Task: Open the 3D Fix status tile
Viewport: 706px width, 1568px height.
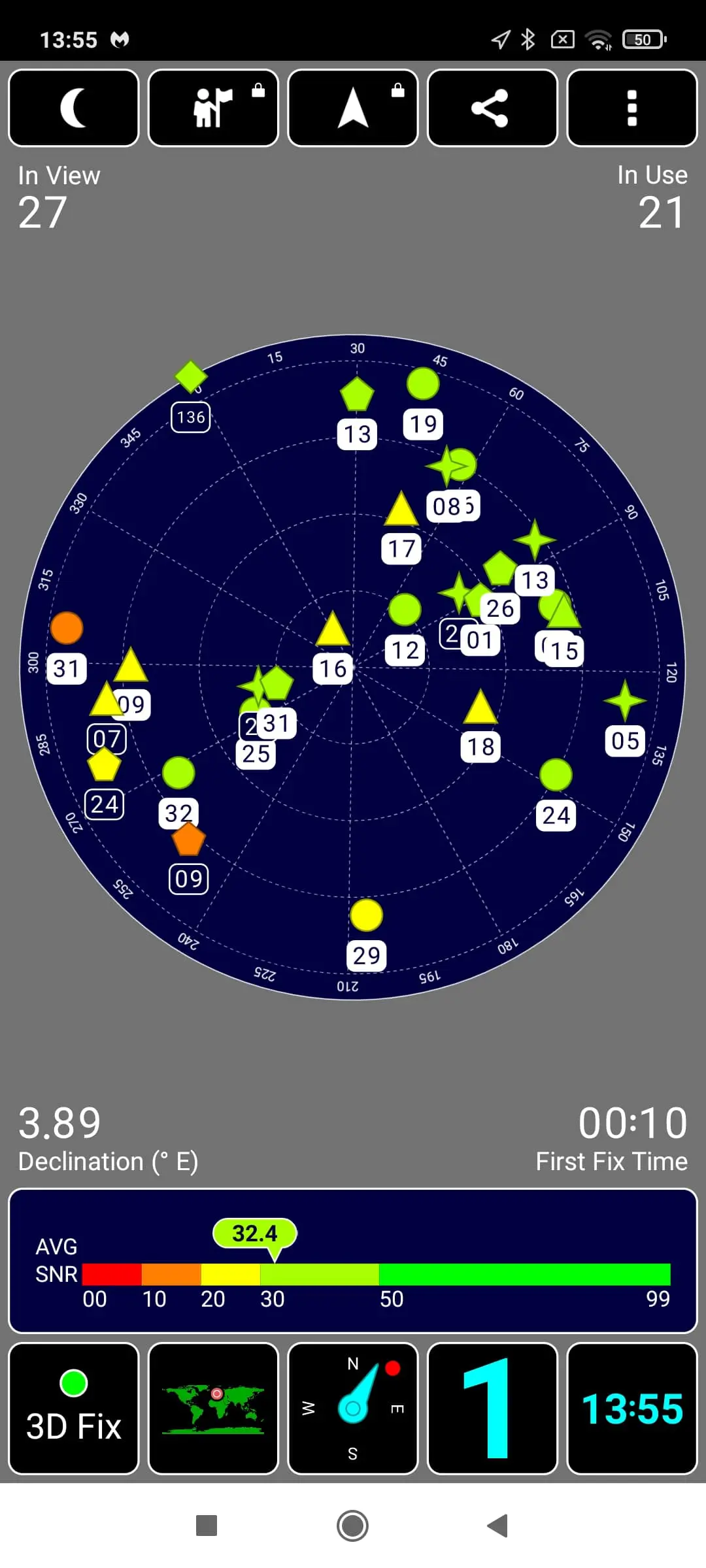Action: click(74, 1409)
